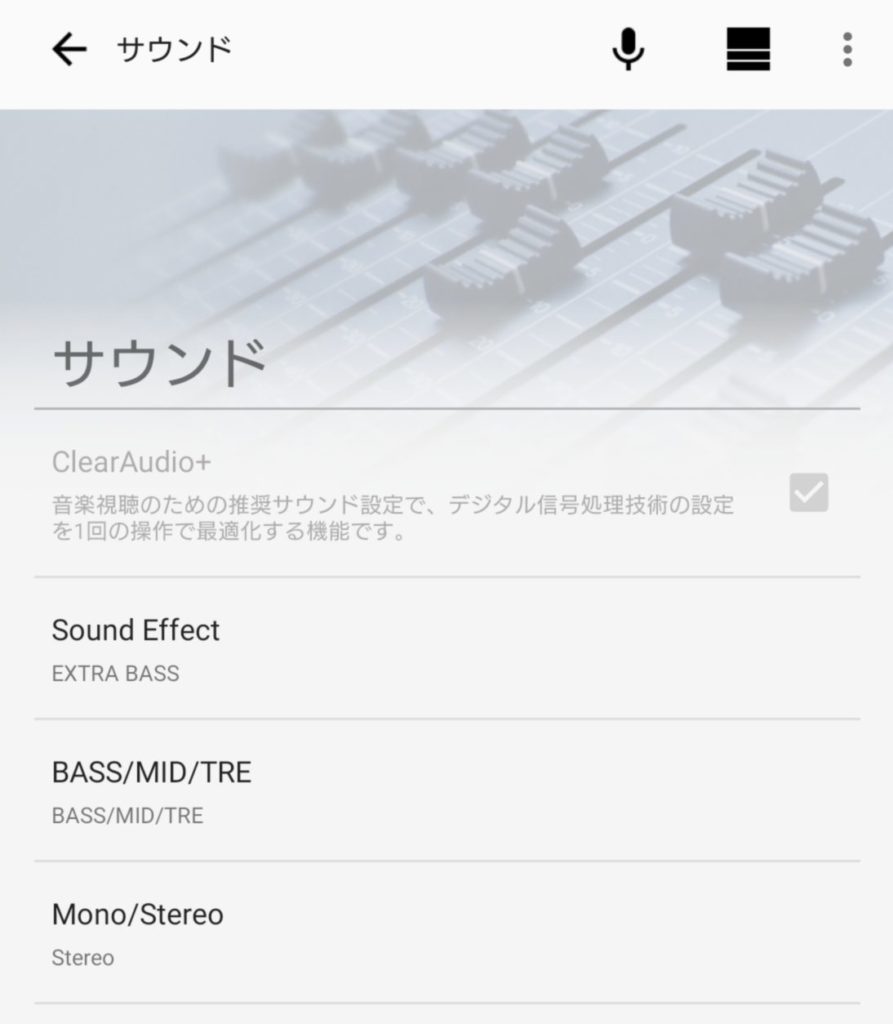Open the stacked bars device icon

748,49
